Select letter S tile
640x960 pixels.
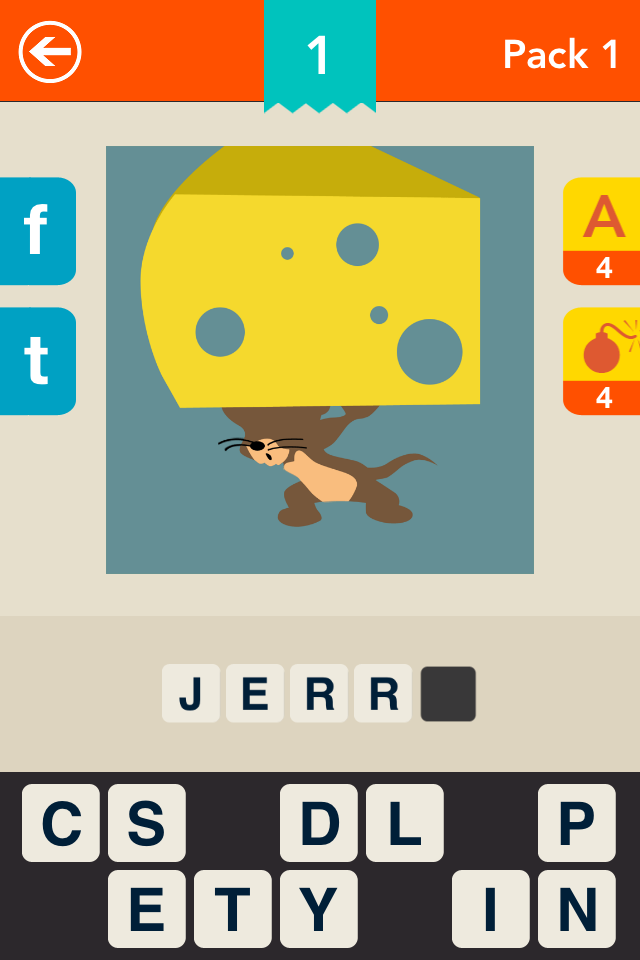pos(147,823)
